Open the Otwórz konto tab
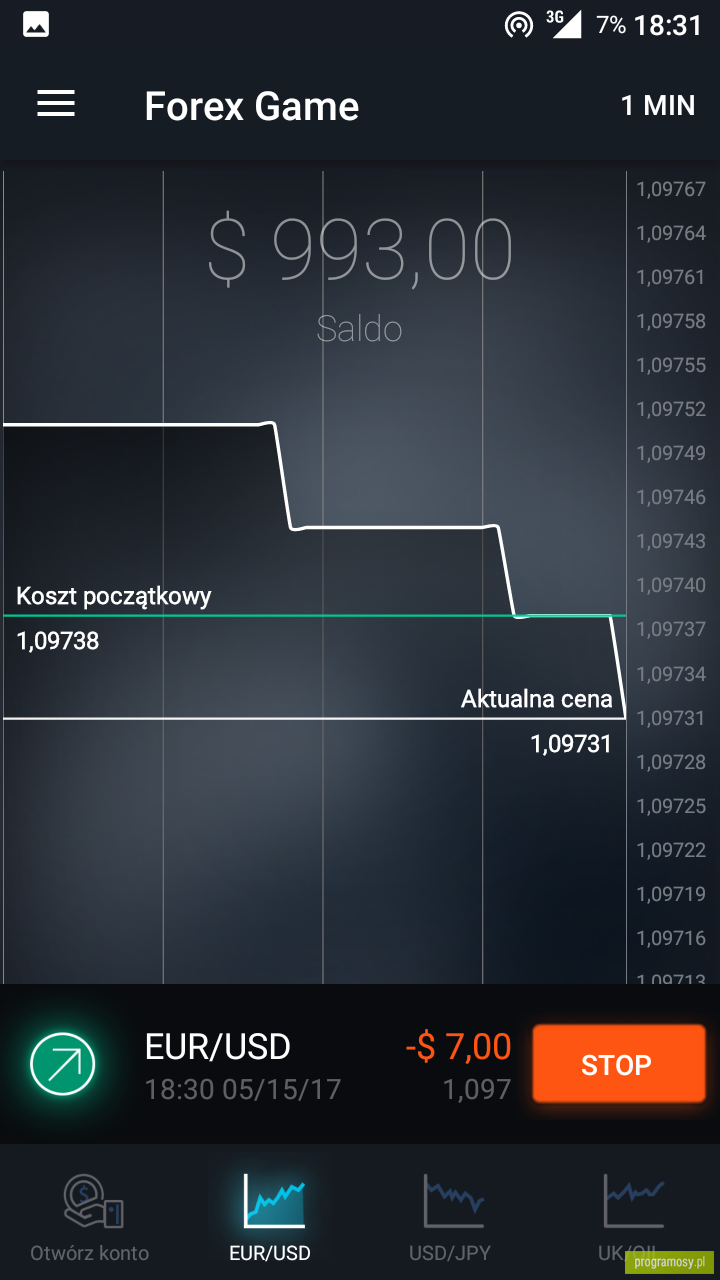 click(x=90, y=1214)
